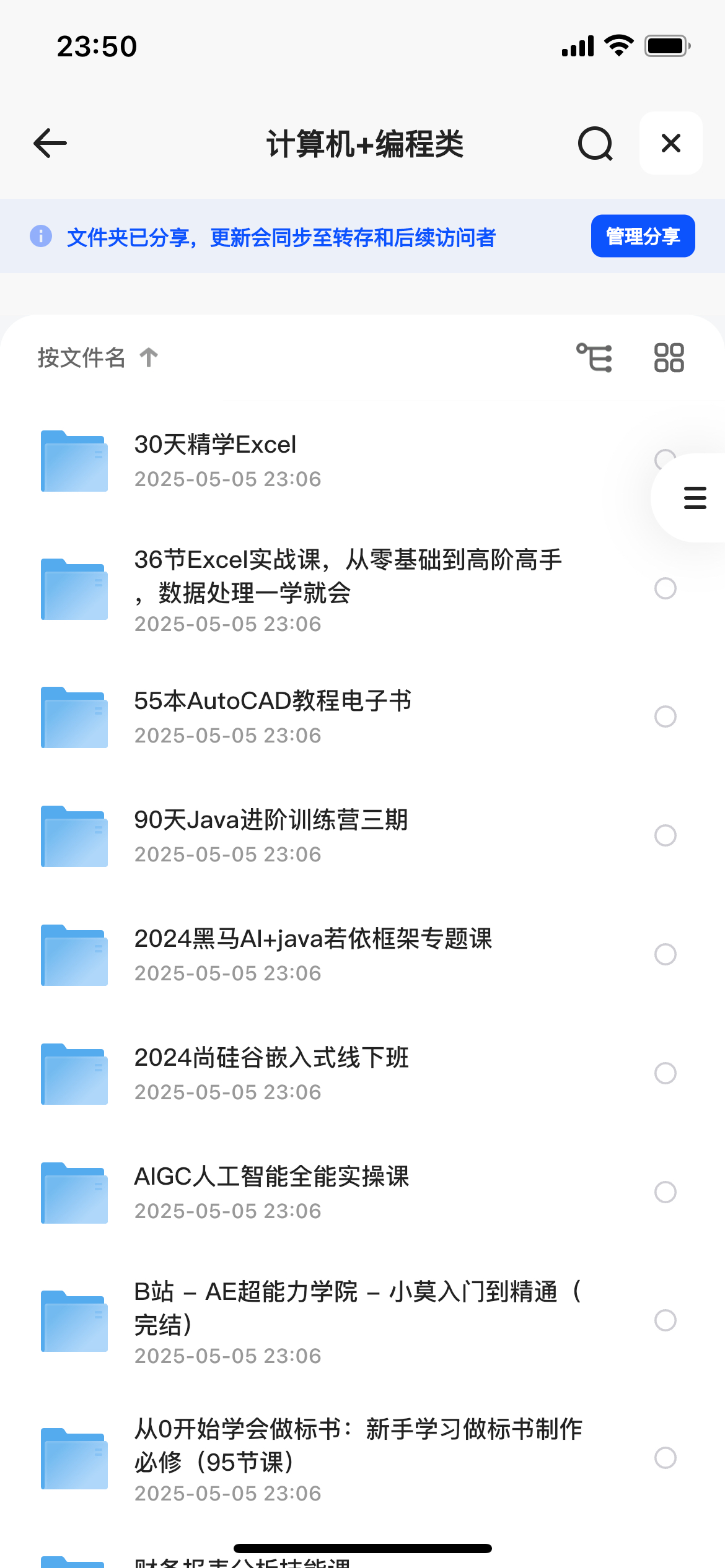This screenshot has width=725, height=1568.
Task: Change sort order via 按文件名
Action: click(98, 357)
